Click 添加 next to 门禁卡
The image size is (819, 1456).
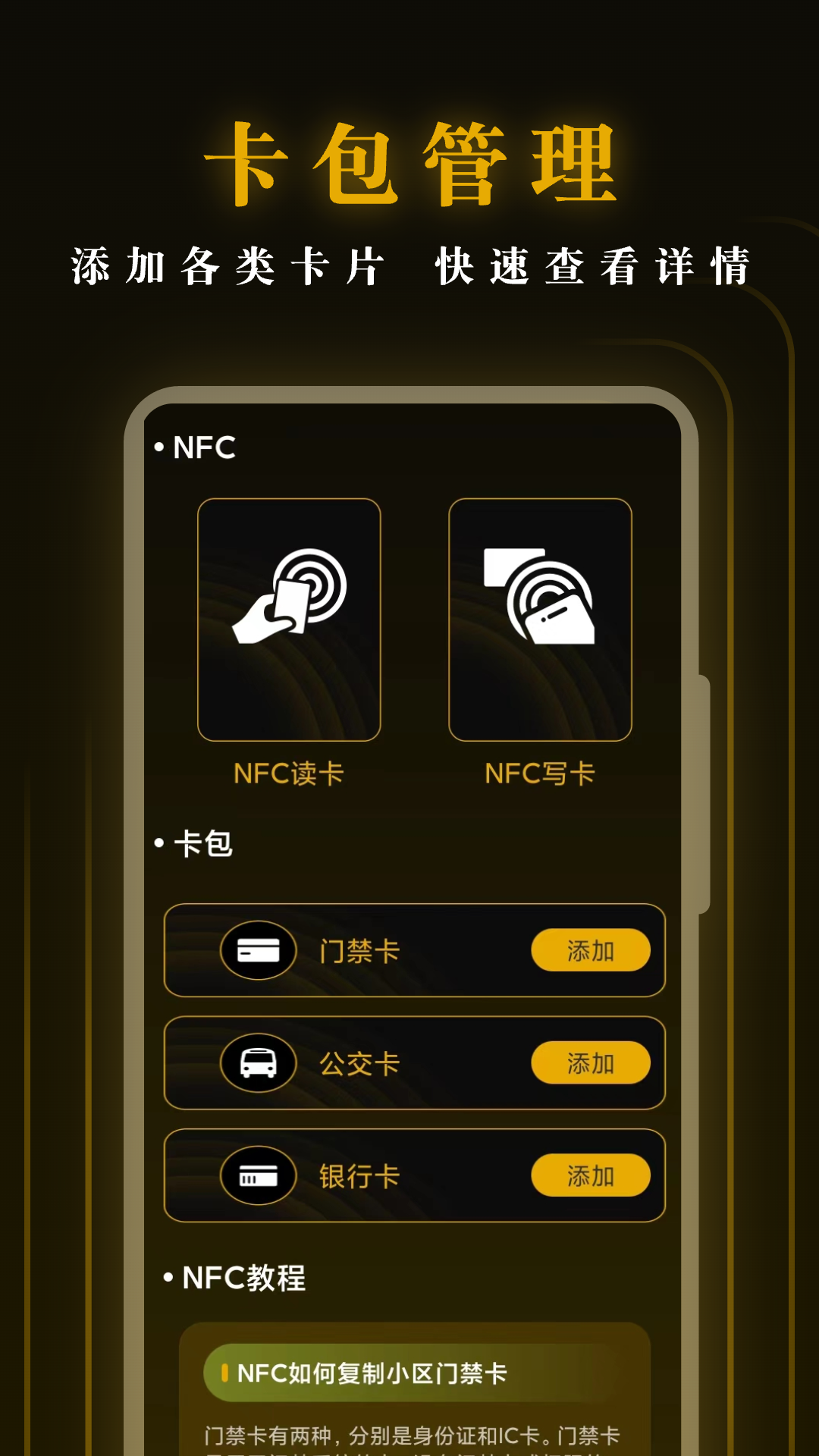[591, 950]
